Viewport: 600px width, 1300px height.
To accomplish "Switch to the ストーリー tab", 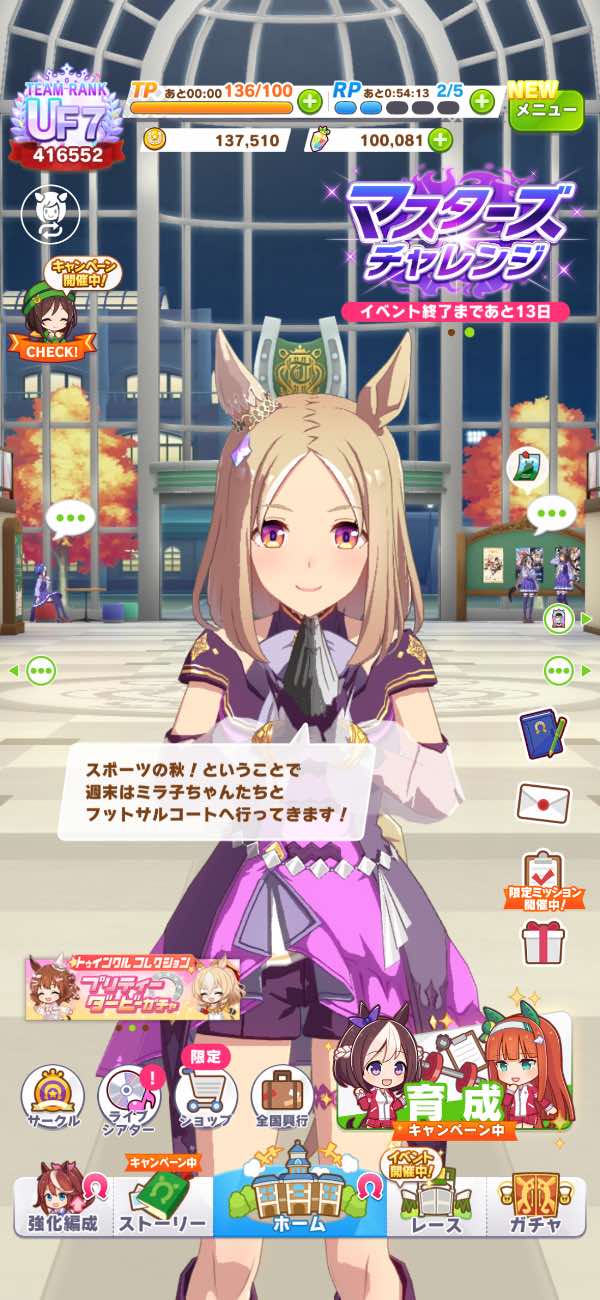I will [162, 1205].
